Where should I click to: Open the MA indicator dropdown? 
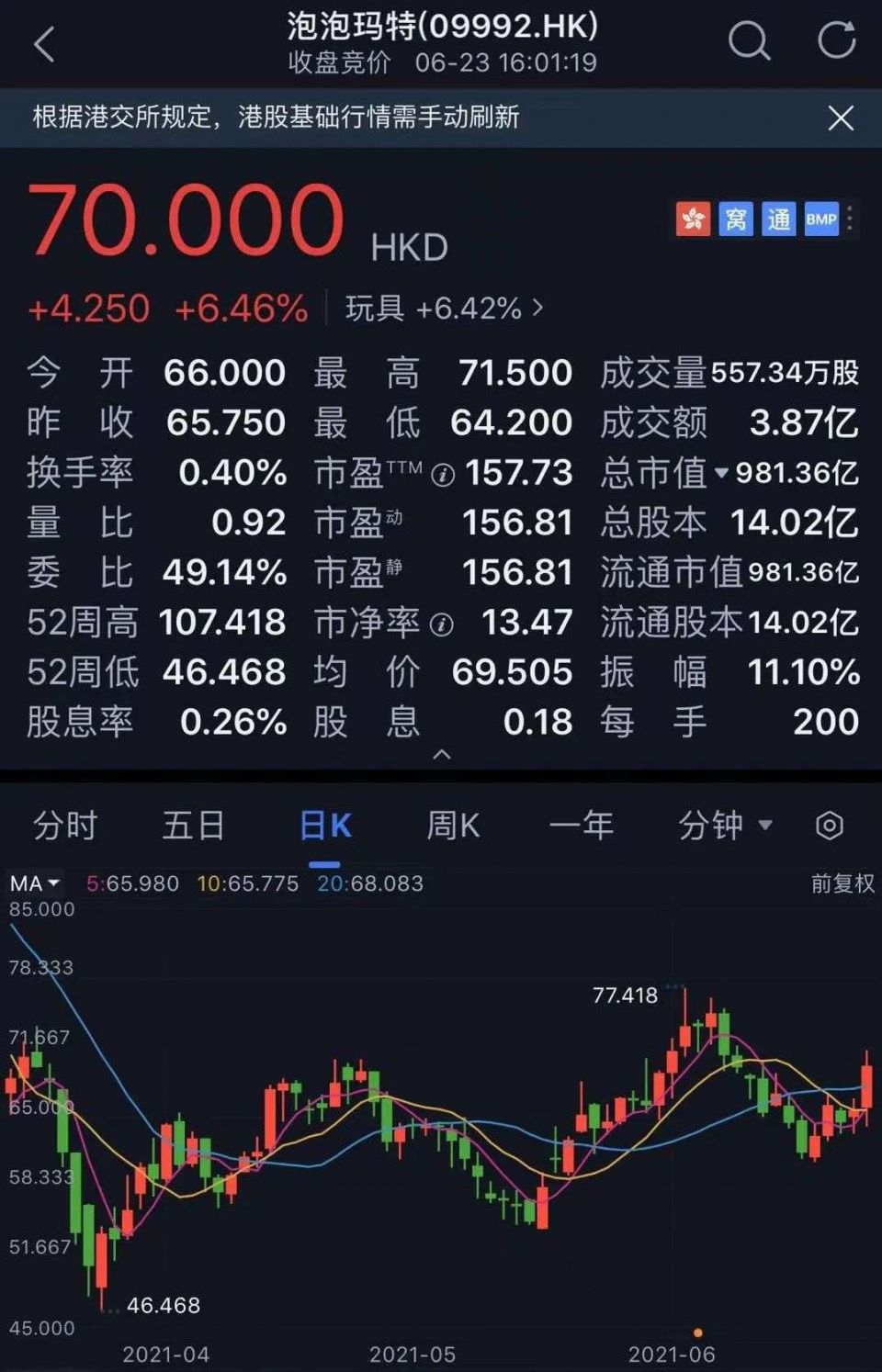coord(35,883)
